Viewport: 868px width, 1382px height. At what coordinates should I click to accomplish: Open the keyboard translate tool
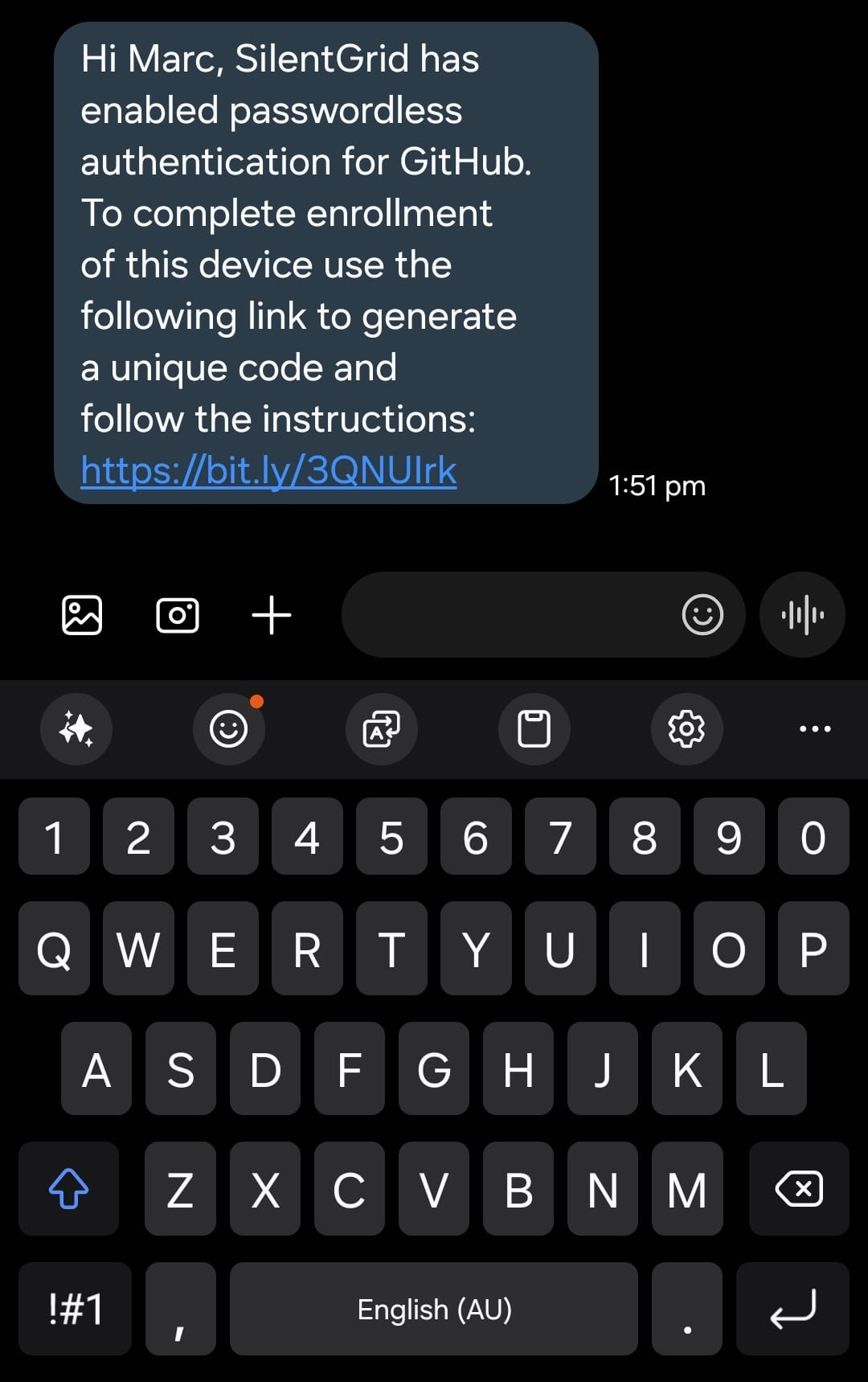(x=382, y=729)
